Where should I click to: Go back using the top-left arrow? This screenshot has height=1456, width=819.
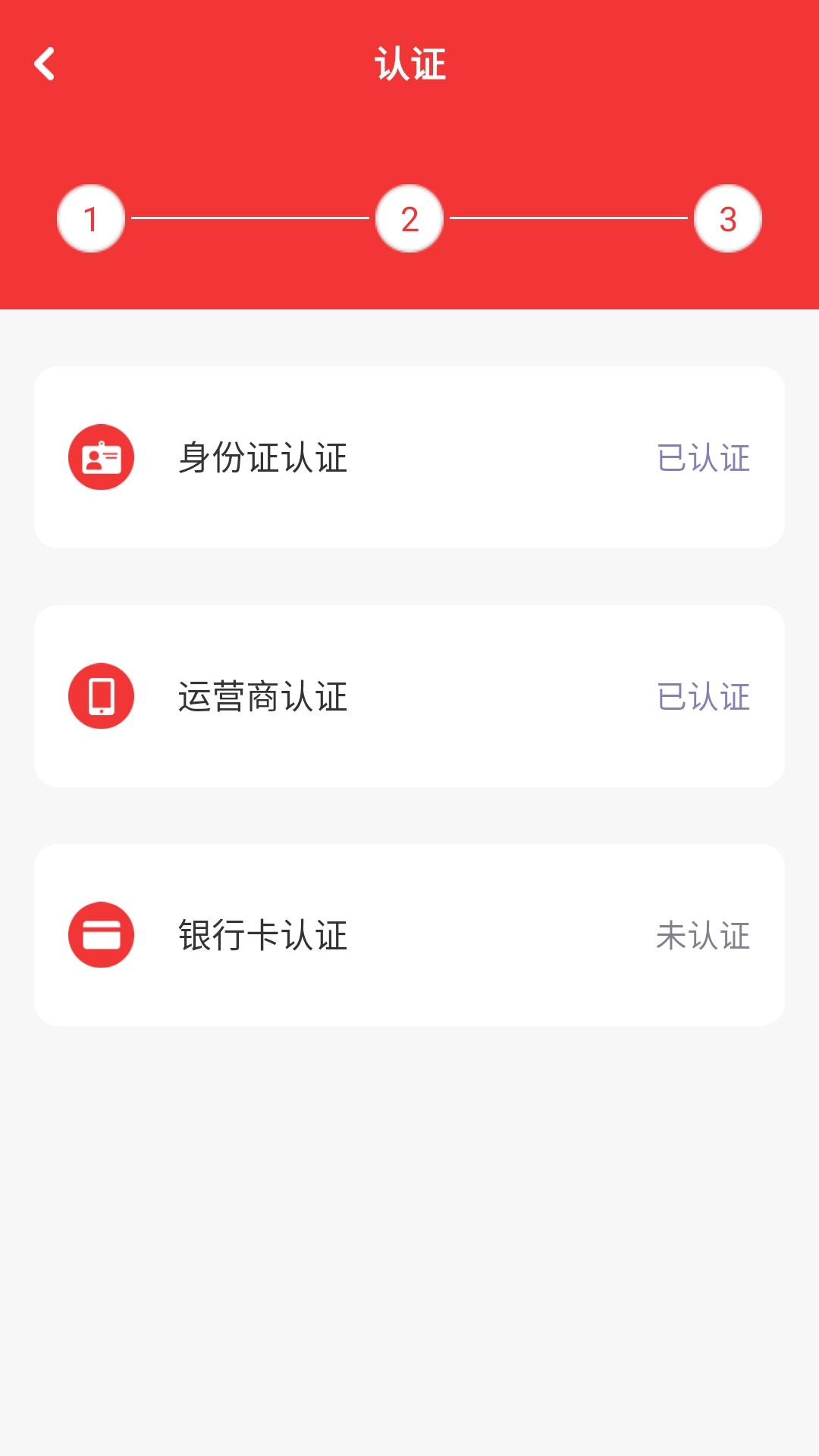45,64
